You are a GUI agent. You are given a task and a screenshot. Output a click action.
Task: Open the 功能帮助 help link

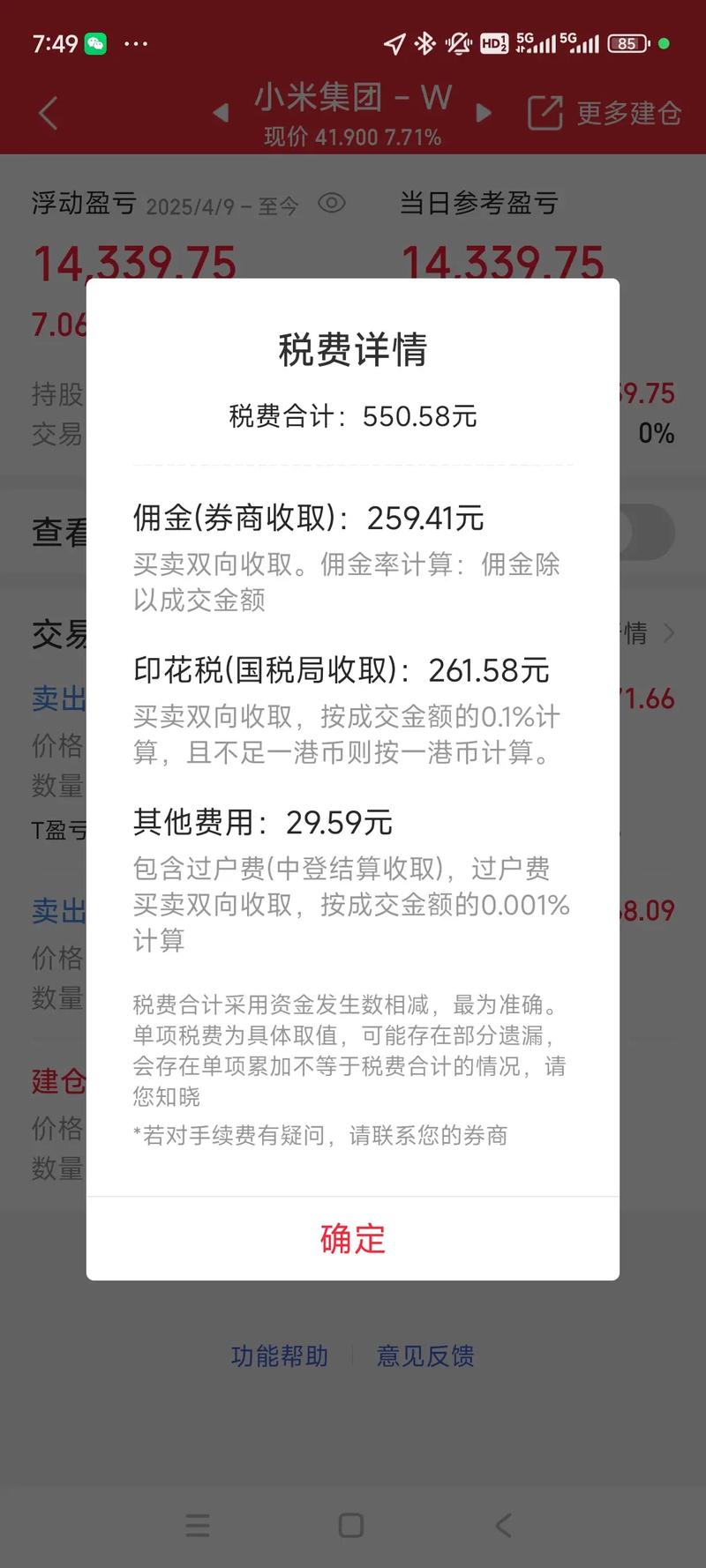click(x=280, y=1355)
